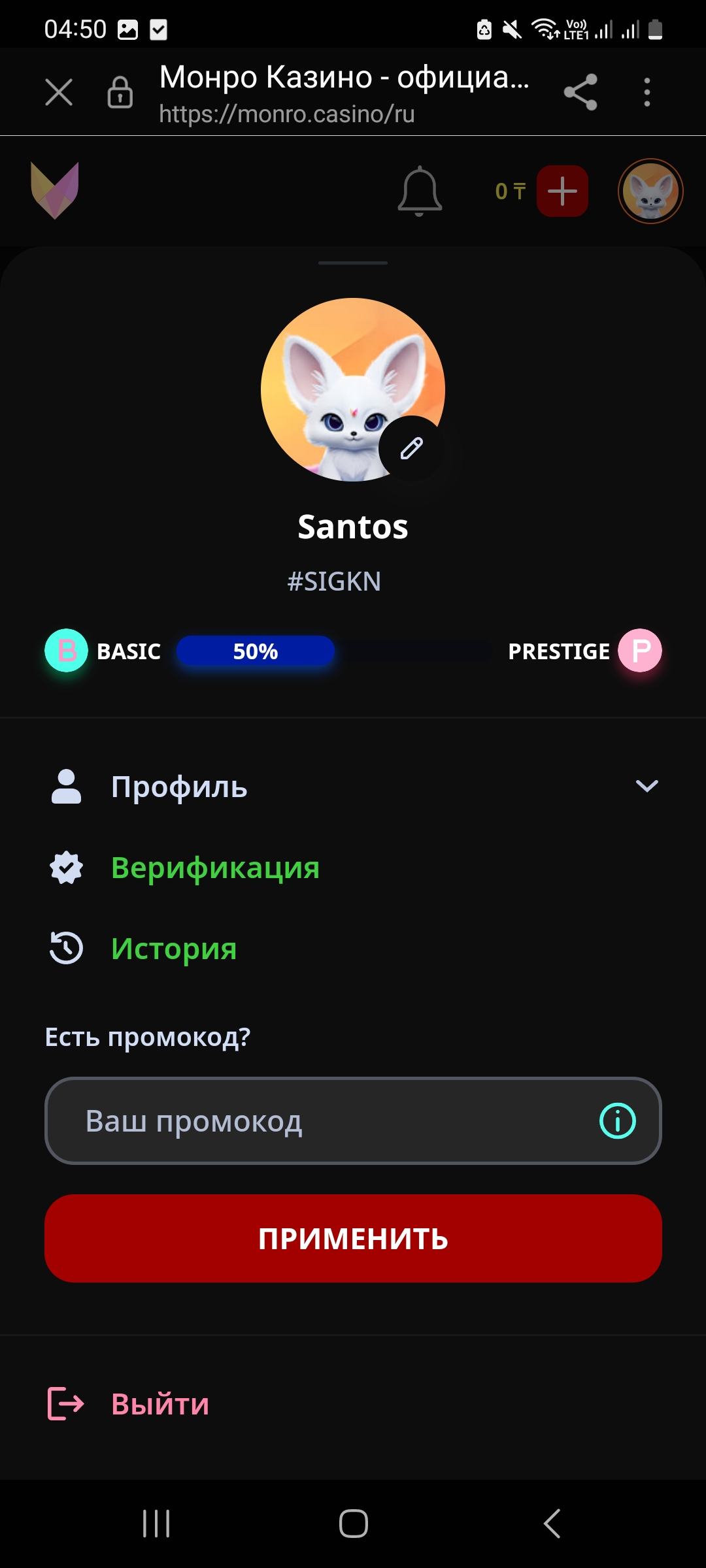Edit avatar with the pencil icon
Viewport: 706px width, 1568px height.
412,448
